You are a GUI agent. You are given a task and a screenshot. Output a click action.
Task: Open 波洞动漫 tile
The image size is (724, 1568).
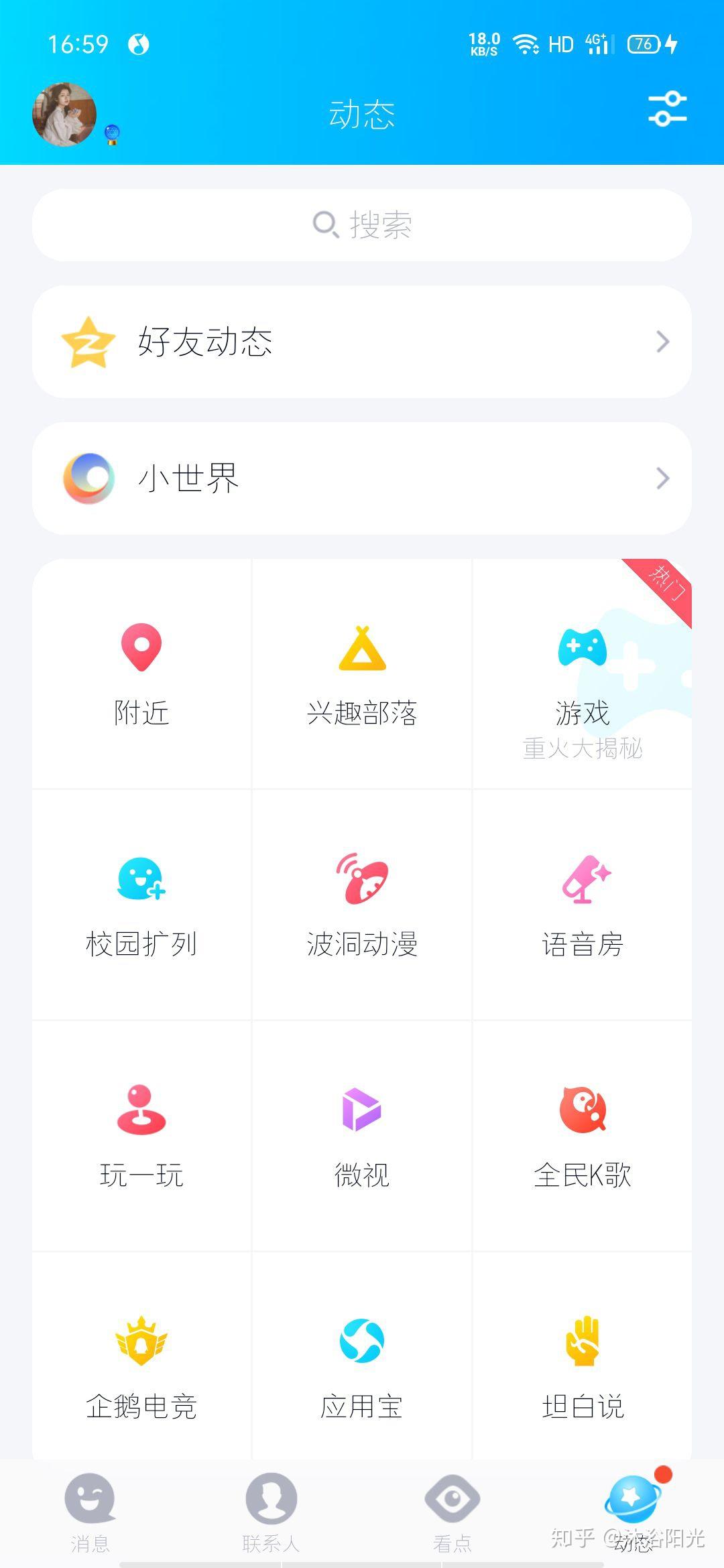point(362,905)
